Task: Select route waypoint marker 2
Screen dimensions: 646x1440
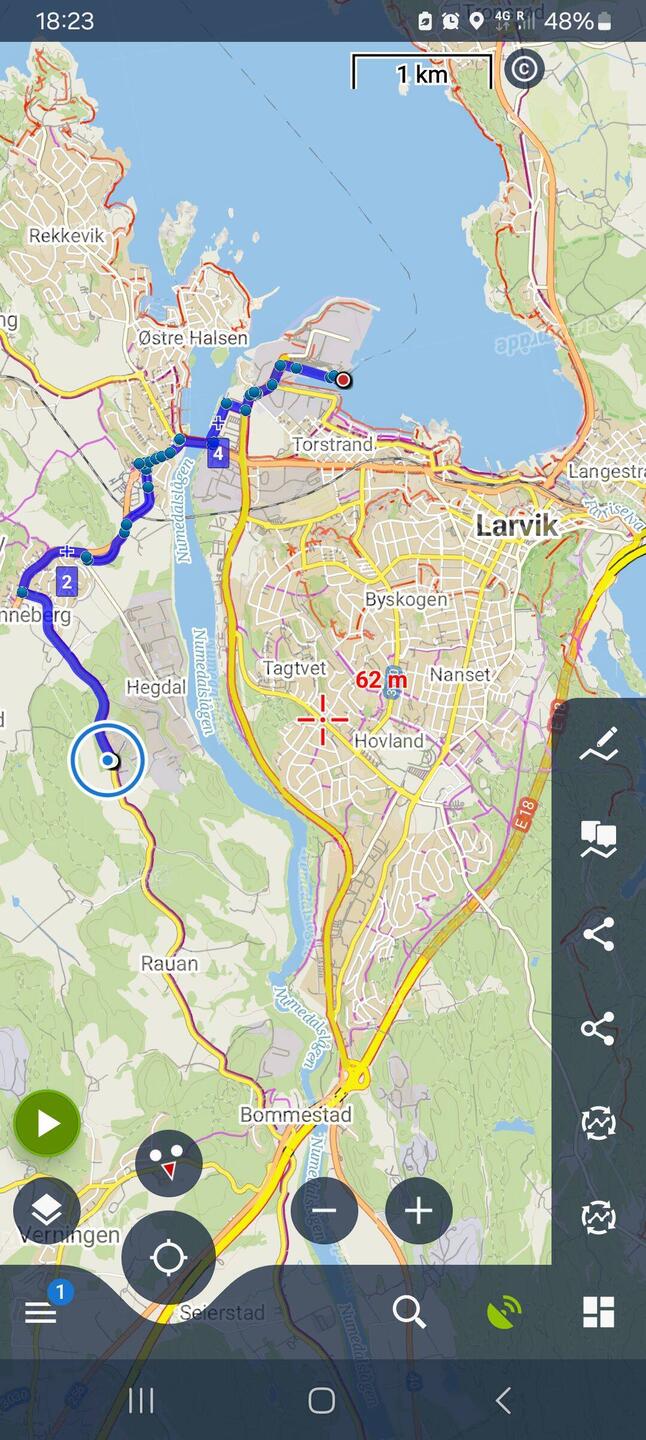Action: 67,580
